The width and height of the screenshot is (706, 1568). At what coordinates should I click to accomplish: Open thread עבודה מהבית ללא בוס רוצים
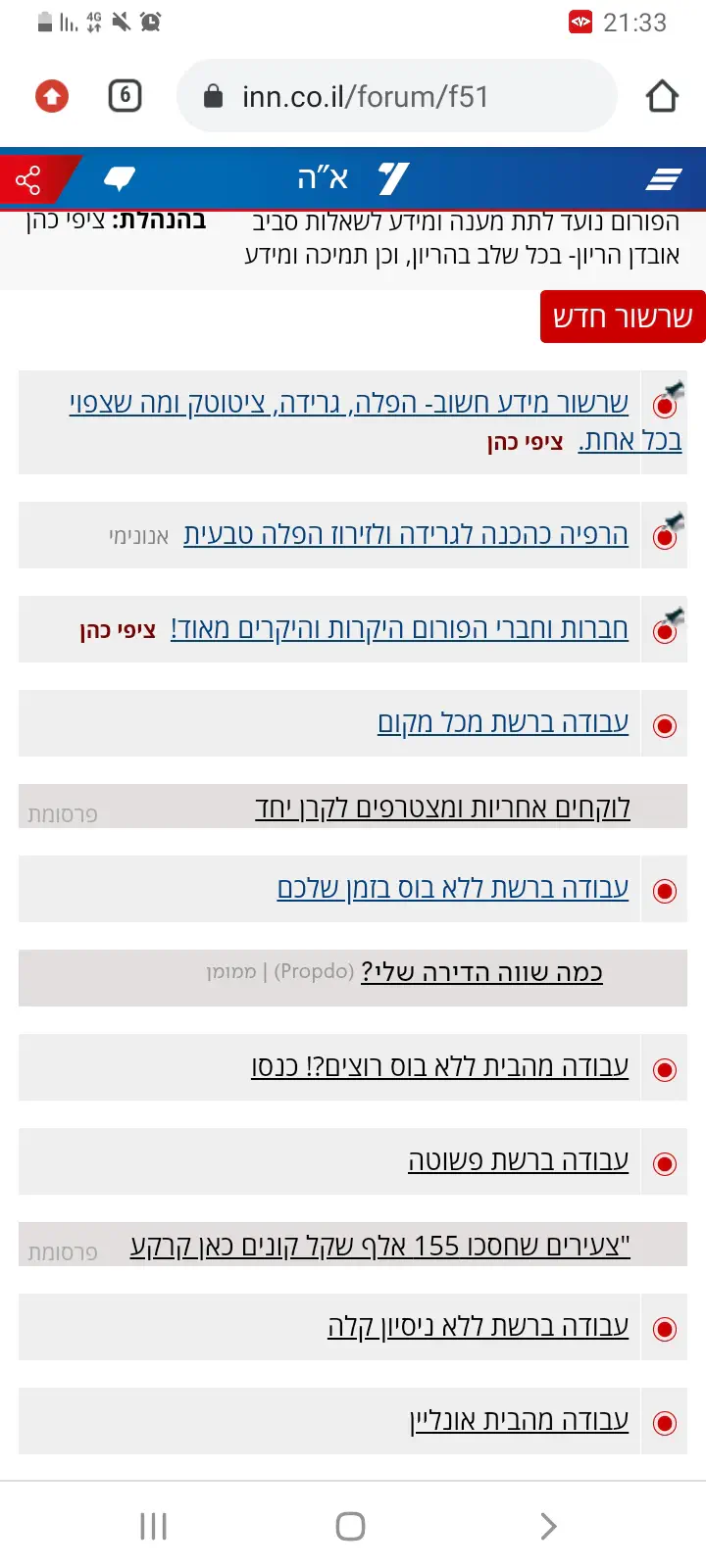(x=439, y=1067)
